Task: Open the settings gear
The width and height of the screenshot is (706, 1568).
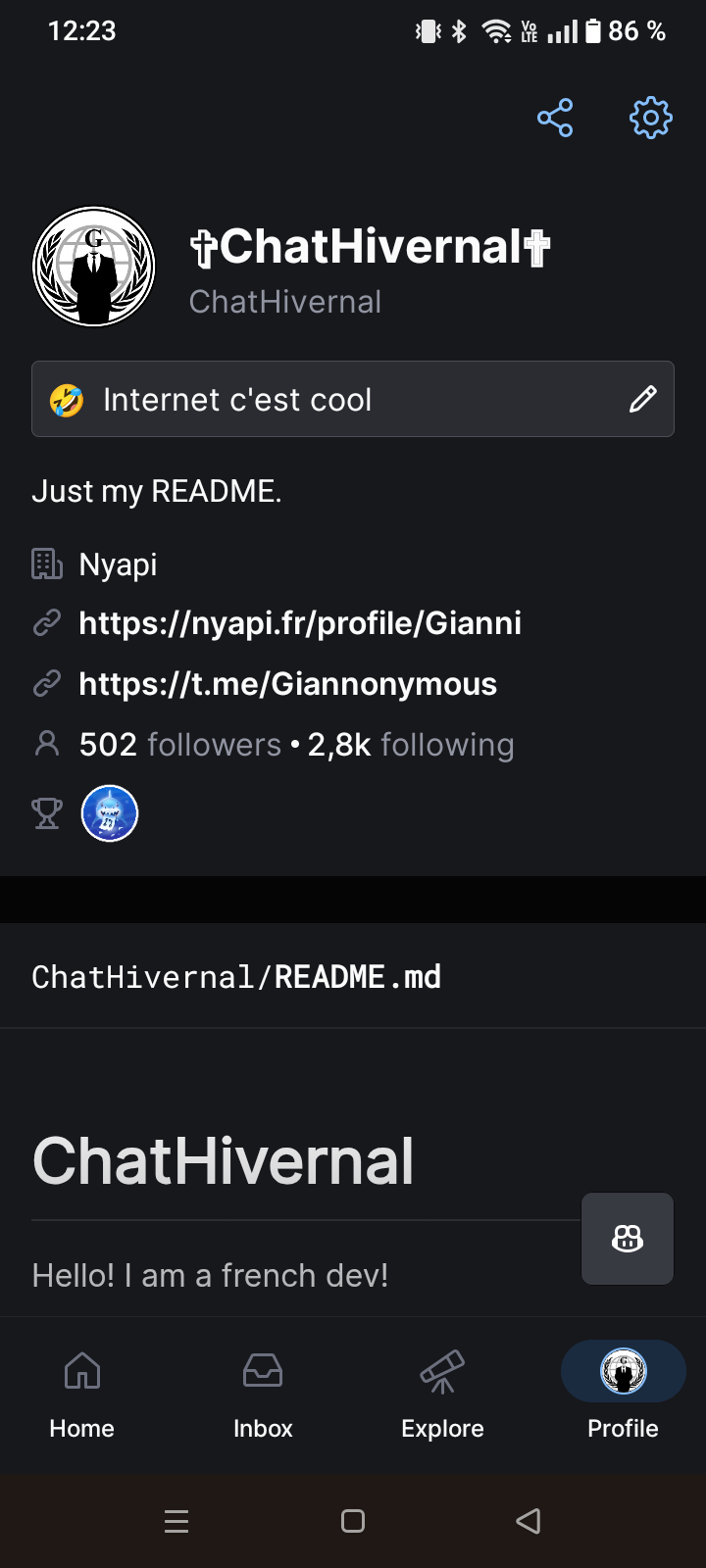Action: [650, 118]
